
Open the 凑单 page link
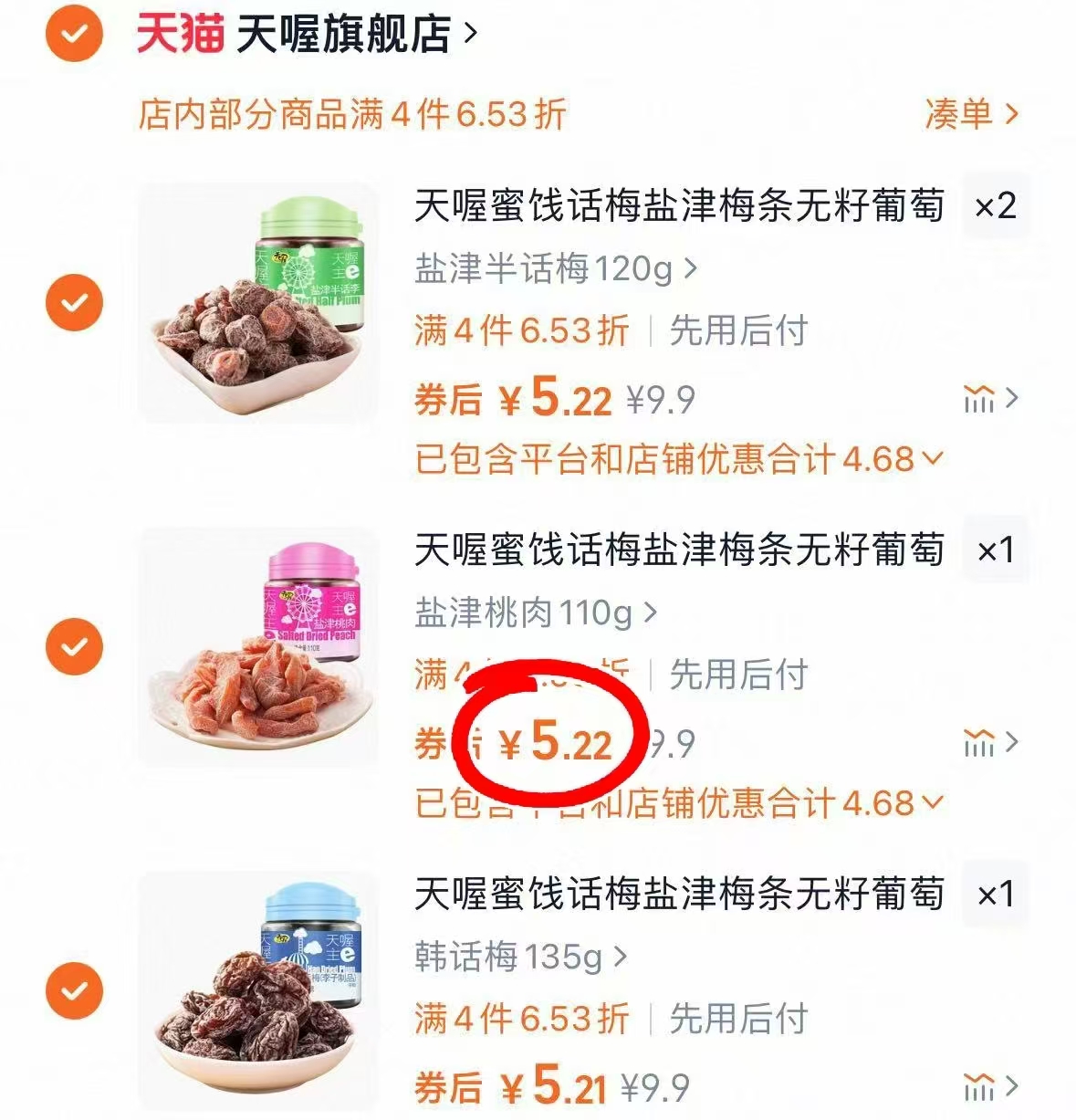(958, 112)
